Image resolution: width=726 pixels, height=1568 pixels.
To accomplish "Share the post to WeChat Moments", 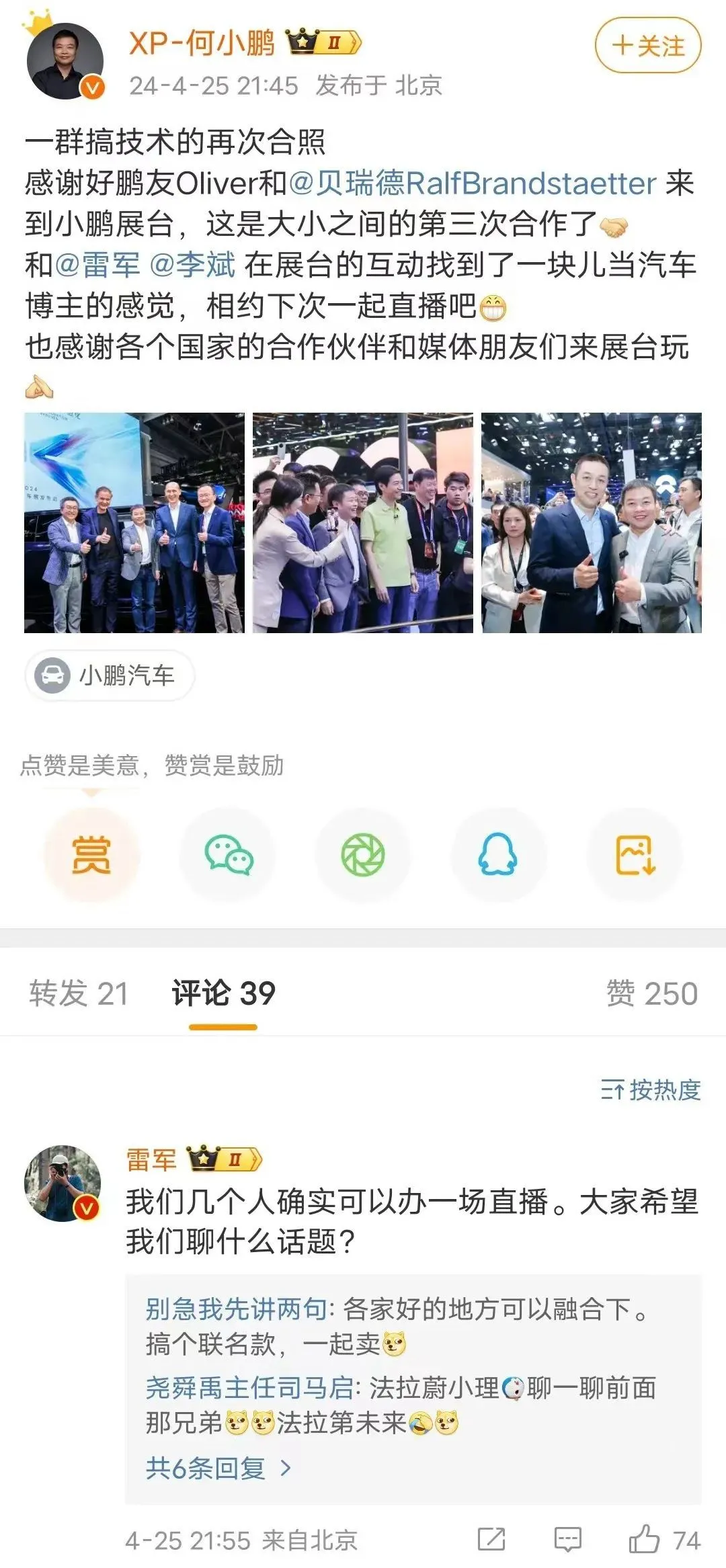I will [363, 855].
